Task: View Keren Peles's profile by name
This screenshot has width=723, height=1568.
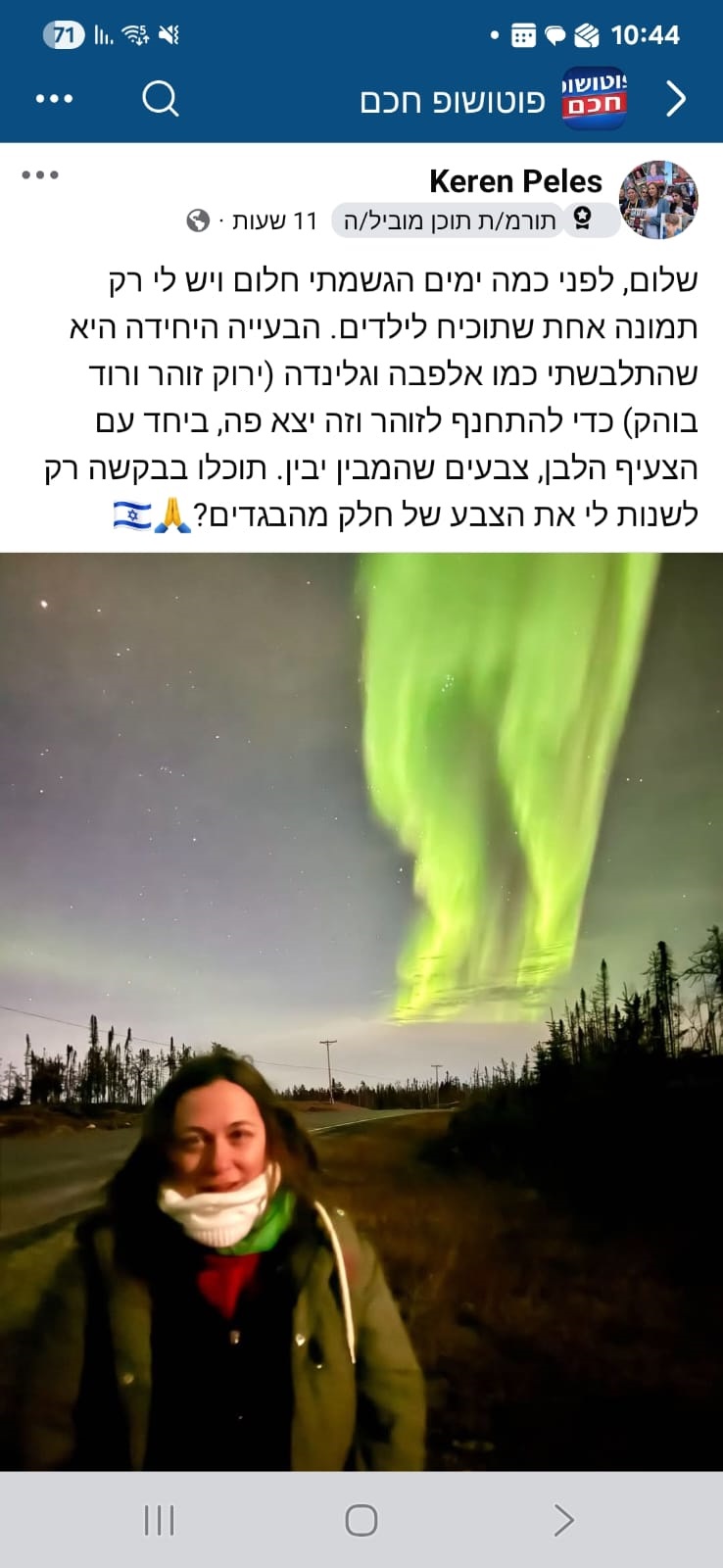Action: point(515,181)
